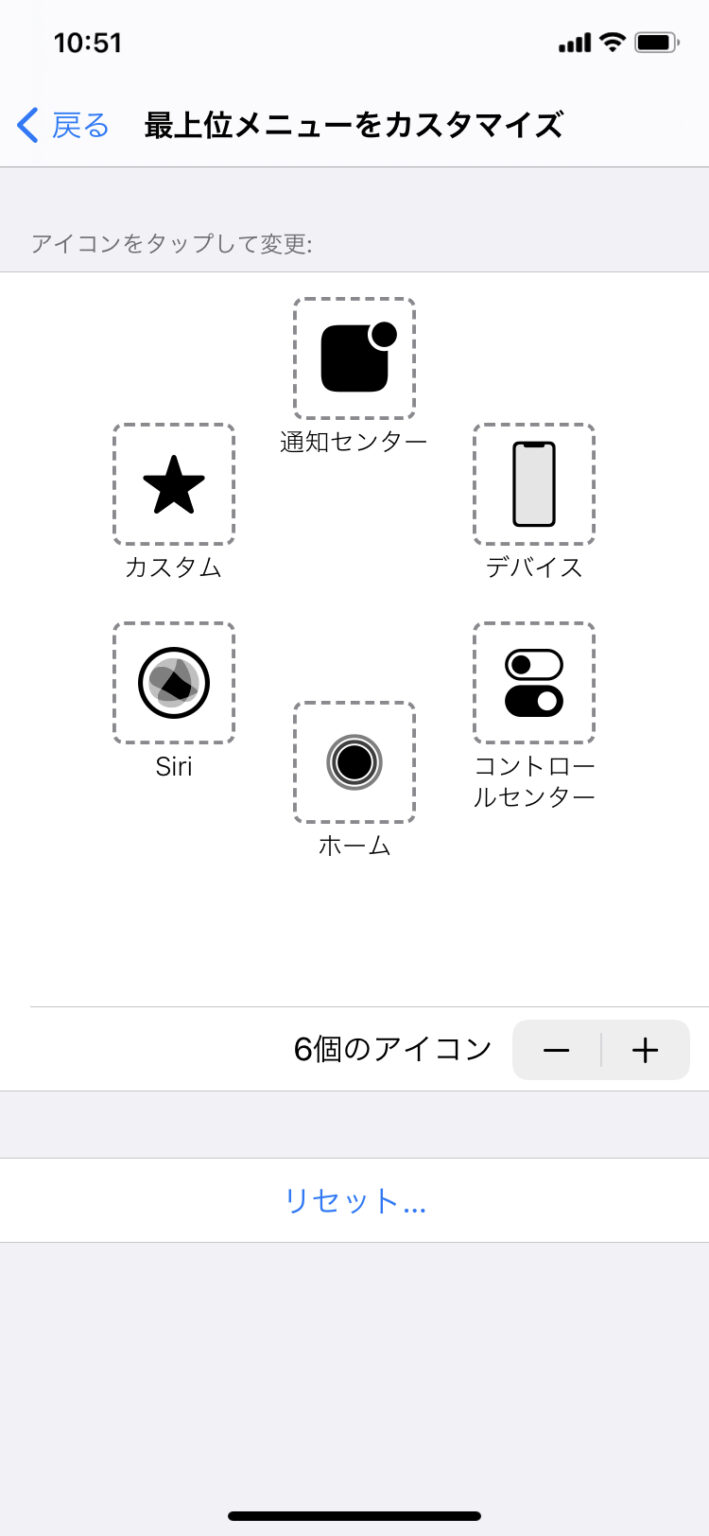Change the ホーム icon slot

[354, 763]
